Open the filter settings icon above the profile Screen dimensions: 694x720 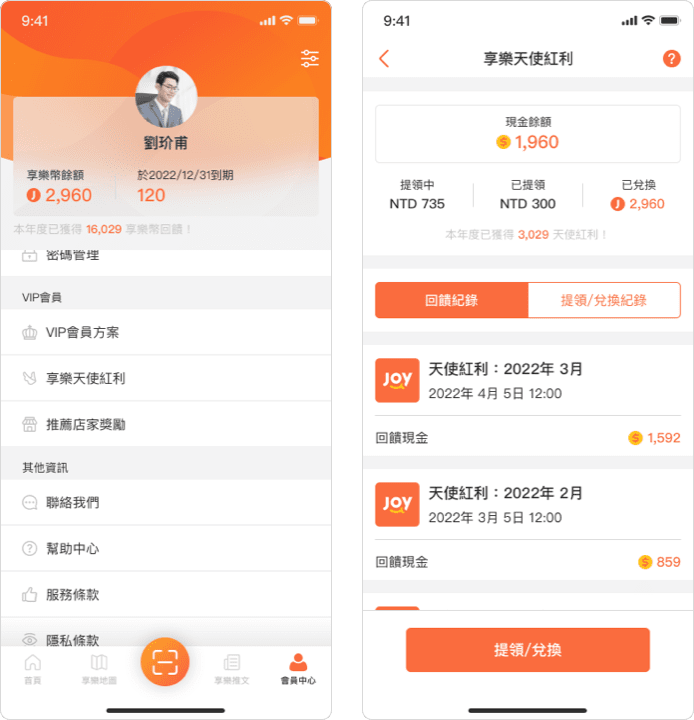tap(310, 59)
